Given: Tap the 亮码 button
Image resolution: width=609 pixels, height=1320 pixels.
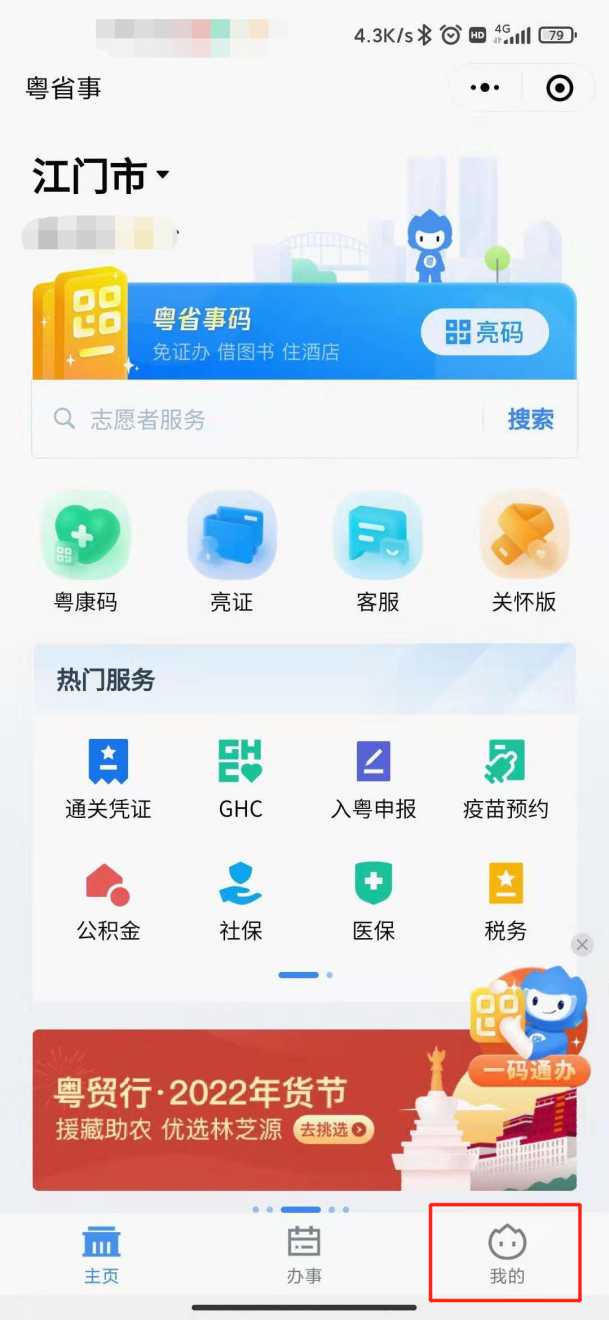Looking at the screenshot, I should 485,332.
